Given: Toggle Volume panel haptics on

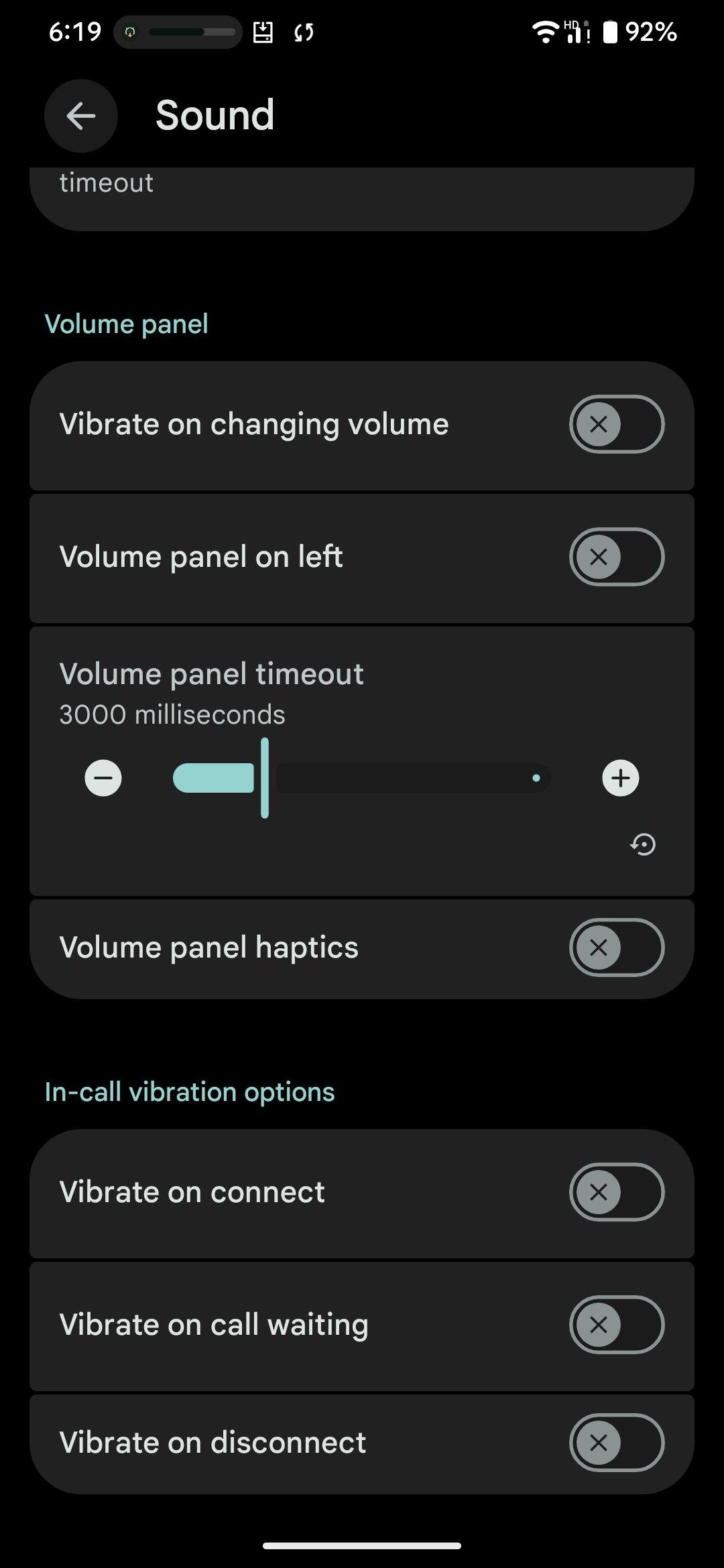Looking at the screenshot, I should click(616, 948).
